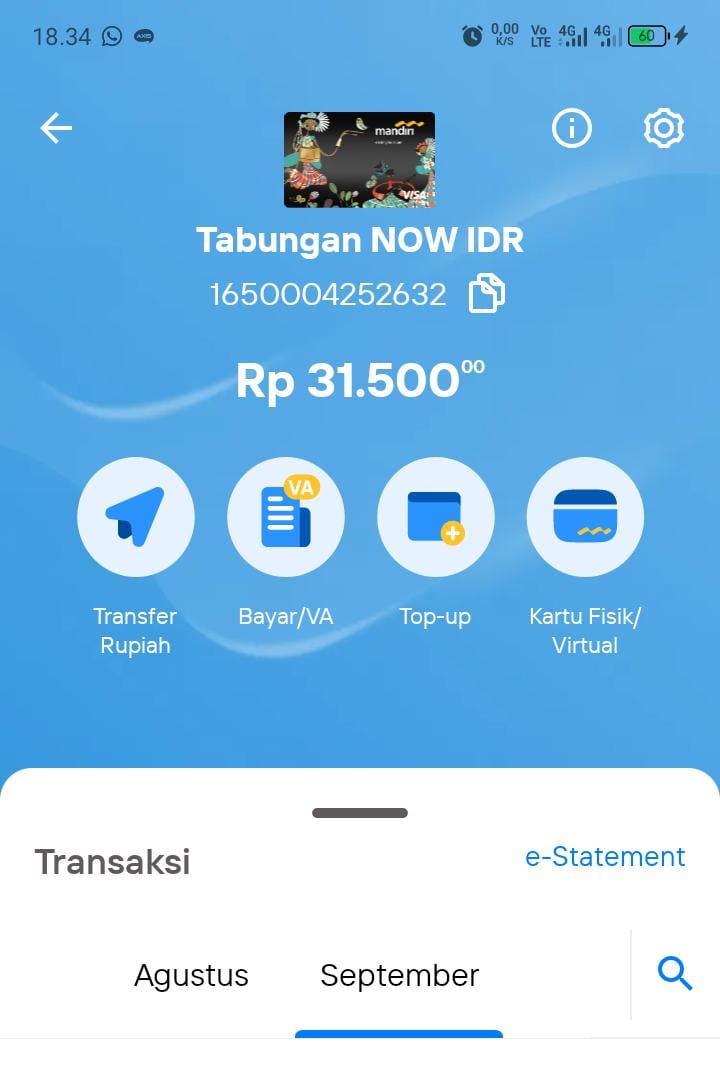Tap the transaction sheet drag handle

tap(360, 813)
